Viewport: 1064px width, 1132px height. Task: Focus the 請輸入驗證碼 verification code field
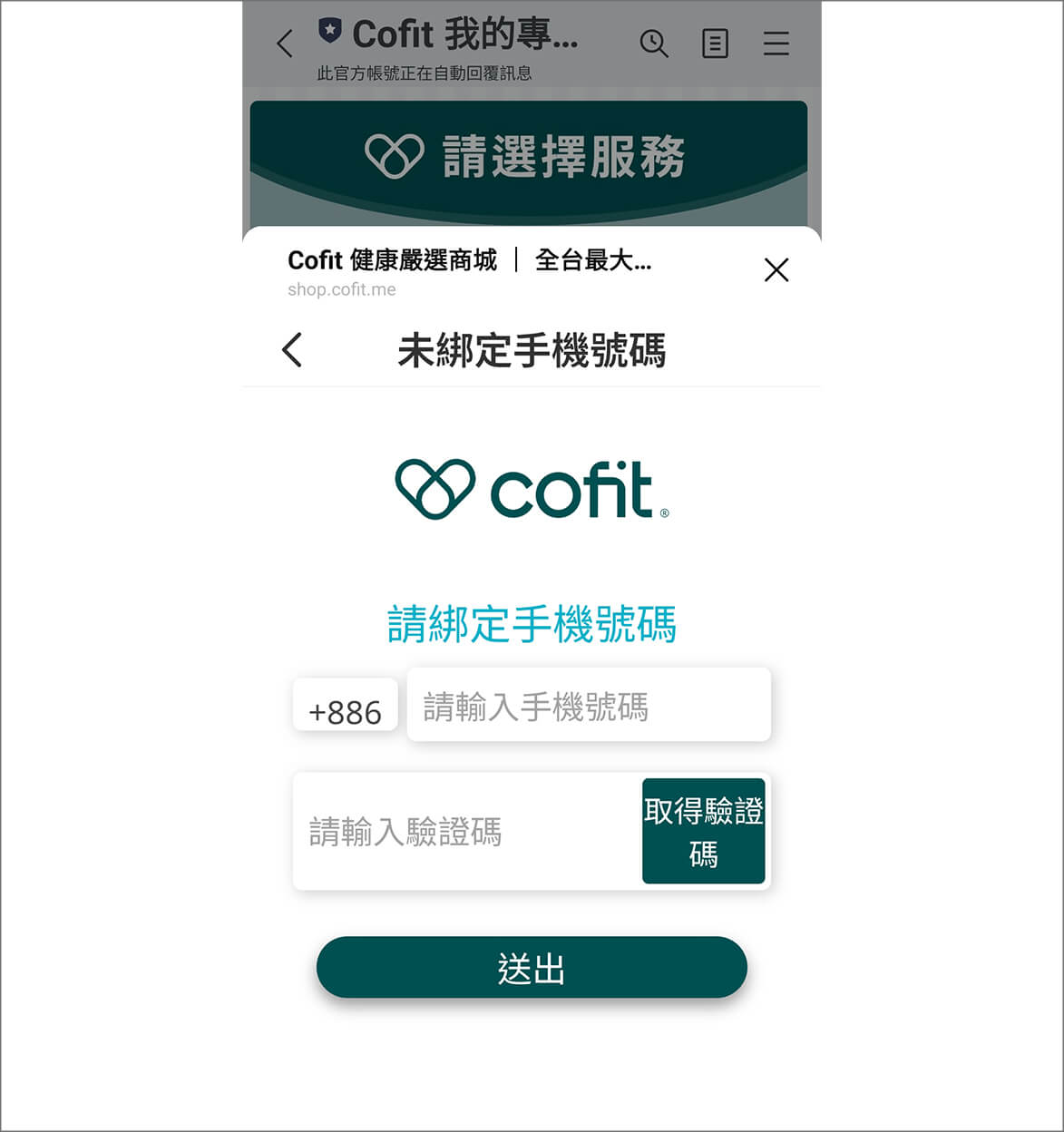coord(465,831)
